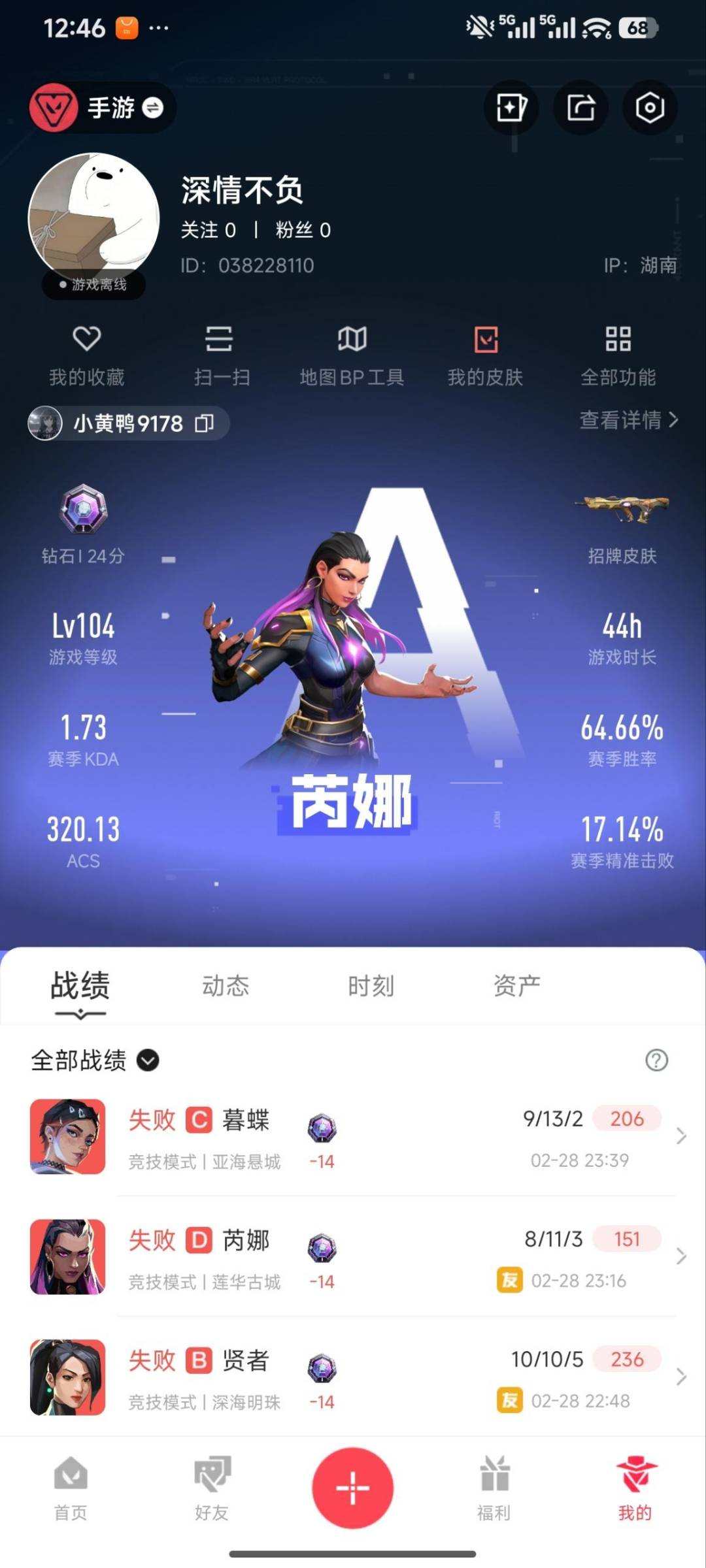Switch to the 动态 tab
The width and height of the screenshot is (706, 1568).
click(x=226, y=985)
